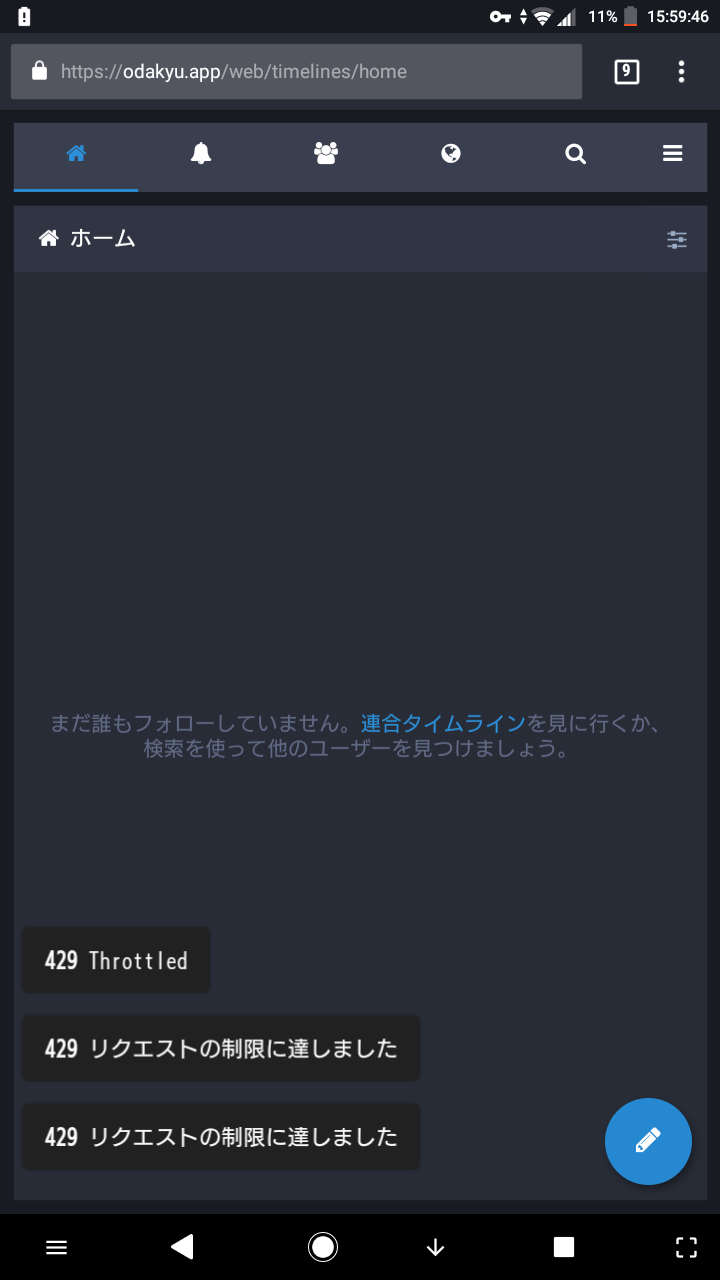Image resolution: width=720 pixels, height=1280 pixels.
Task: Open the browser tab switcher
Action: [x=626, y=72]
